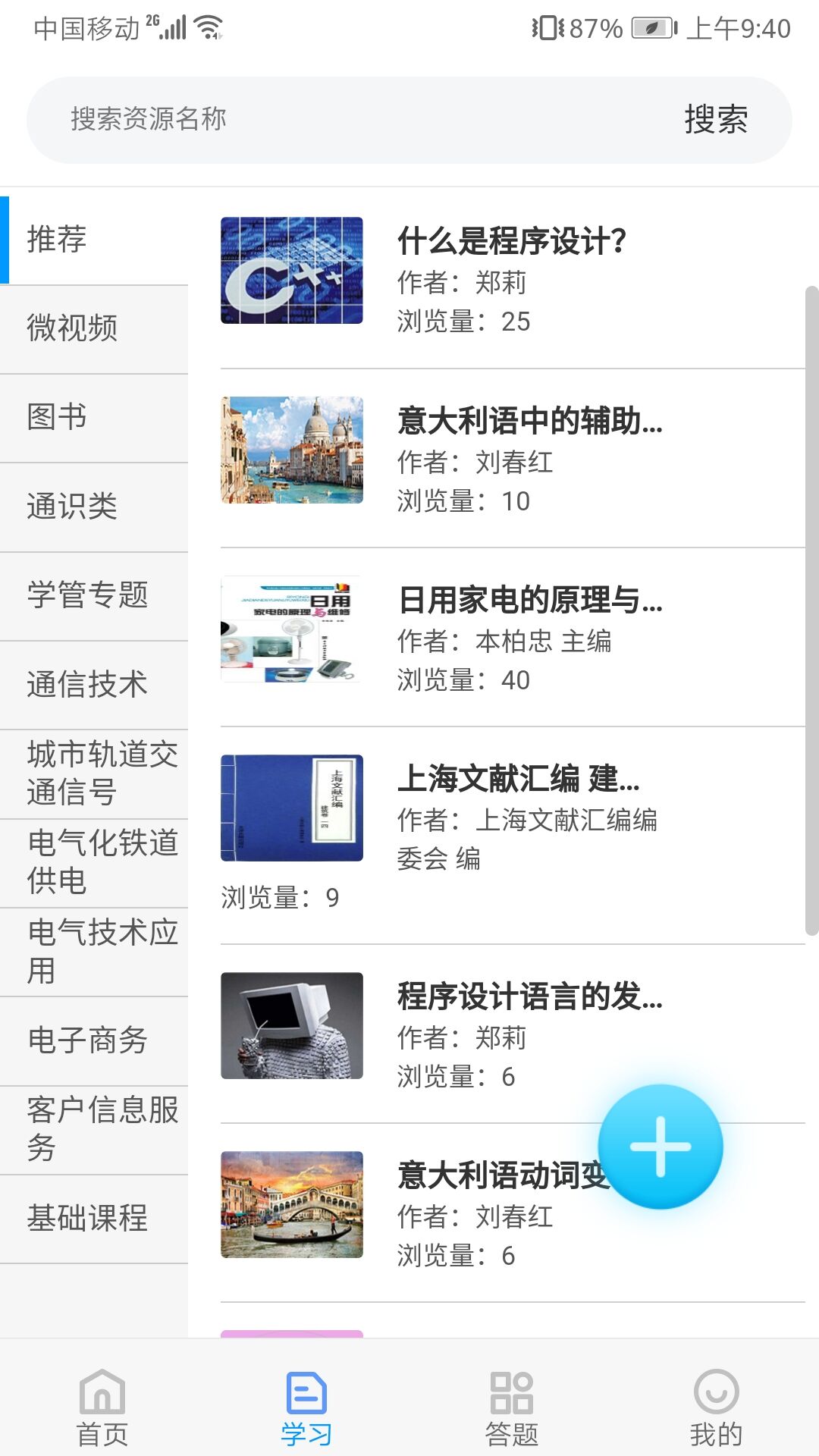The width and height of the screenshot is (819, 1456).
Task: Select the 微视频 category
Action: click(94, 328)
